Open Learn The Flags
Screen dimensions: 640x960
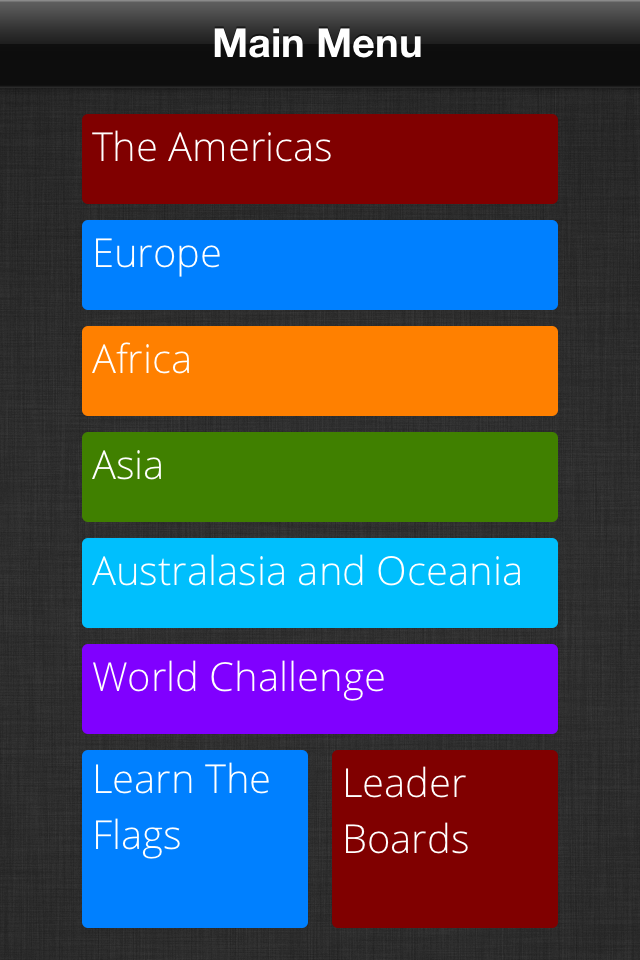point(195,838)
